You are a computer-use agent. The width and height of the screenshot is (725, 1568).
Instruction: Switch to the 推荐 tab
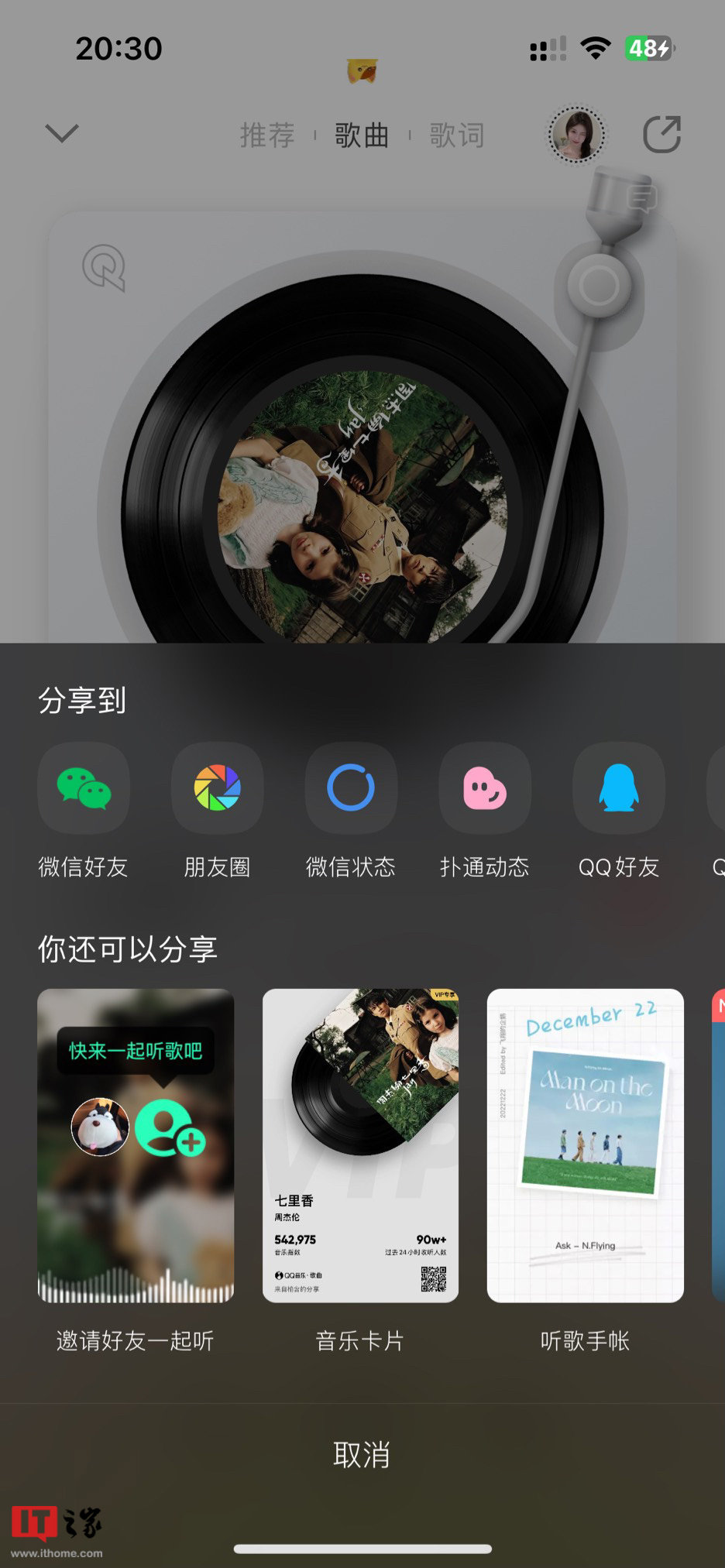click(x=267, y=136)
